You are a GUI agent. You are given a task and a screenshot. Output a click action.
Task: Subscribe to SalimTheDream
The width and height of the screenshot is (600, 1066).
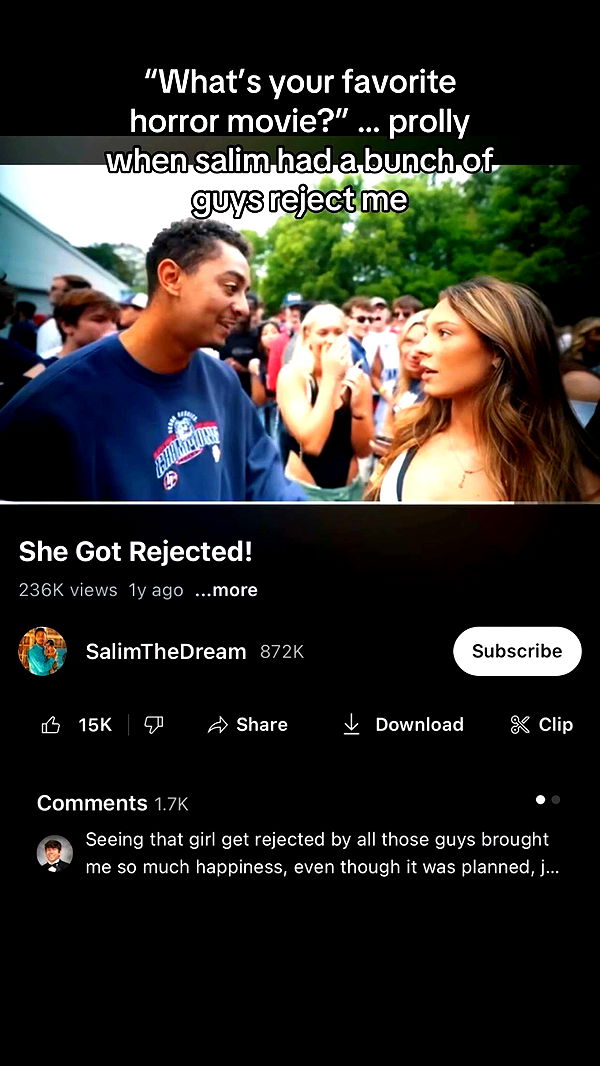[517, 651]
